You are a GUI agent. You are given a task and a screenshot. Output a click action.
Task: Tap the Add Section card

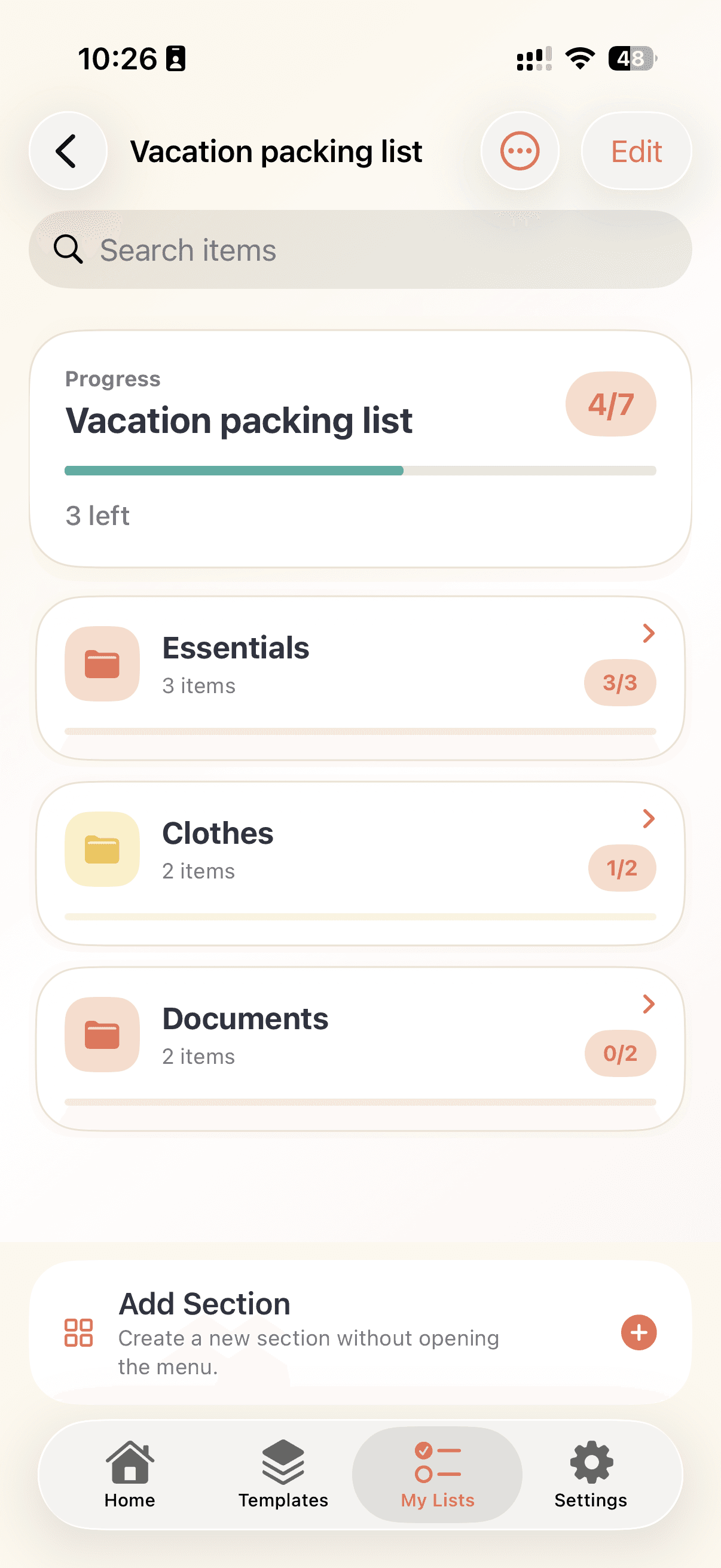coord(360,1332)
